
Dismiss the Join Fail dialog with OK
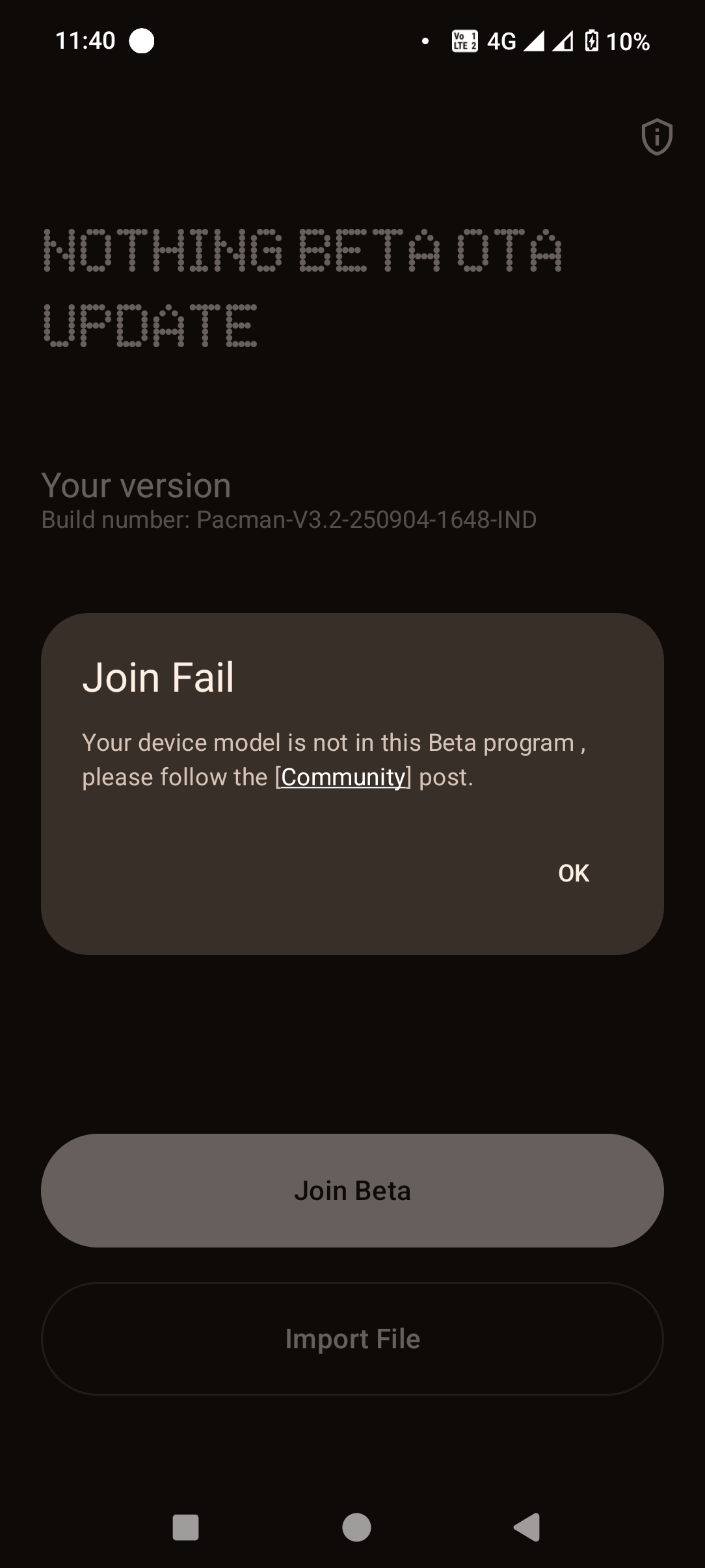tap(573, 873)
